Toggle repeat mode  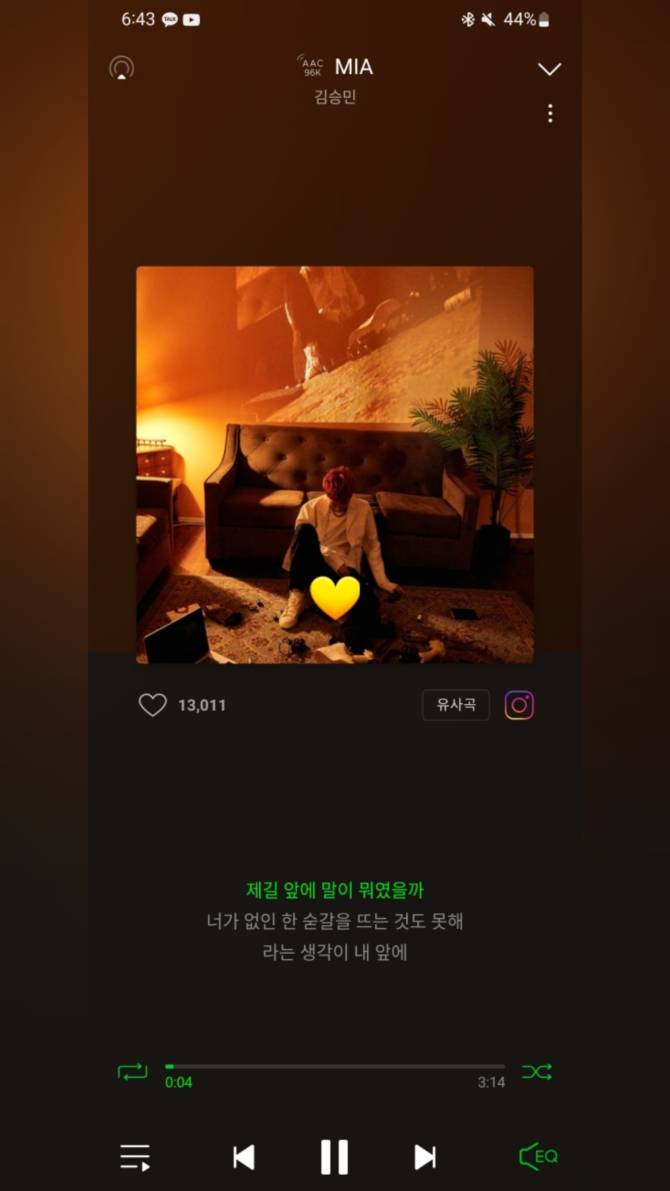coord(132,1072)
